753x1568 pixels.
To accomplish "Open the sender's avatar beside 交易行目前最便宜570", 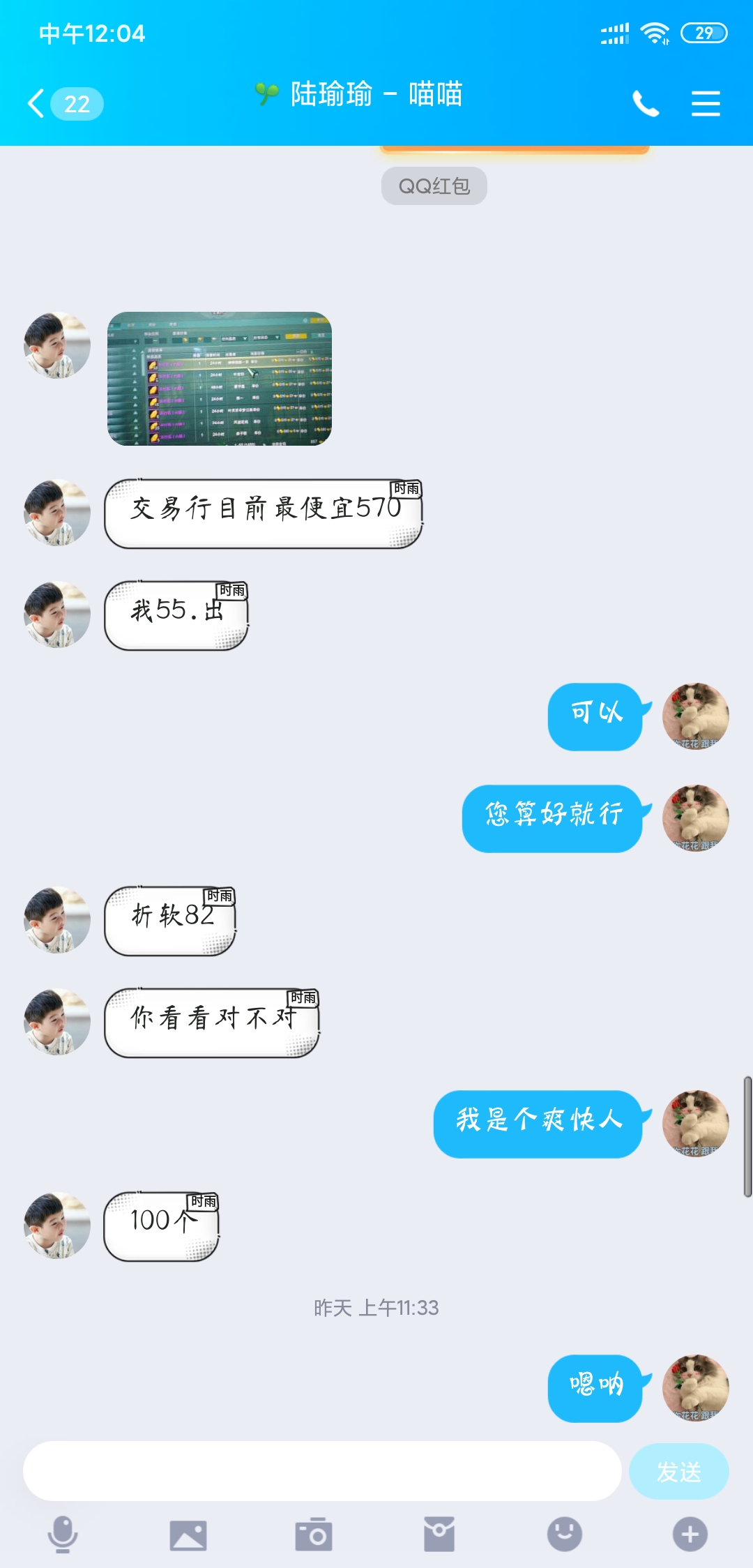I will [57, 513].
